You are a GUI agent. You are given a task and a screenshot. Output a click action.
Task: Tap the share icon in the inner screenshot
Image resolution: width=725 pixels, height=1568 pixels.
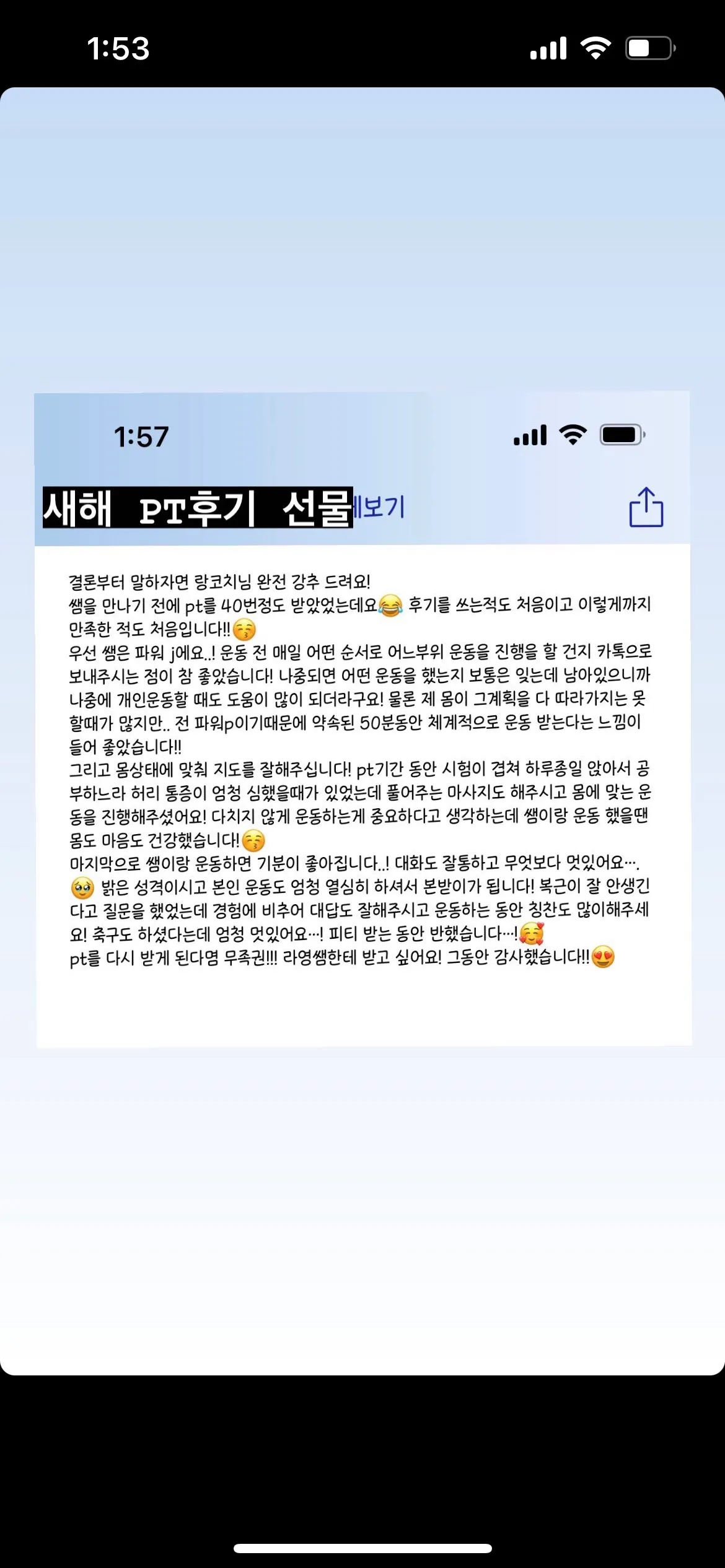point(646,507)
